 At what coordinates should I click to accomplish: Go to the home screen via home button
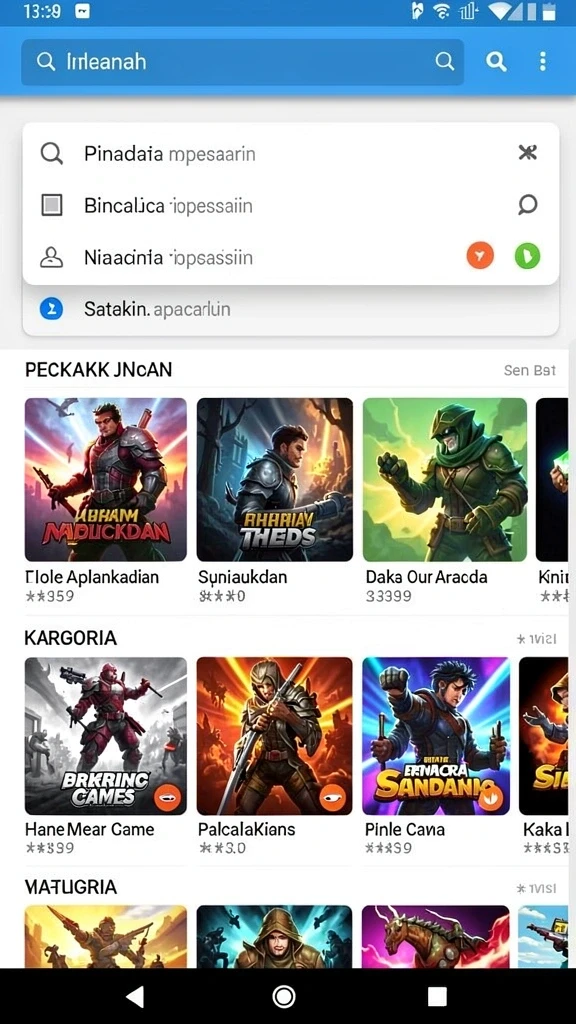[x=284, y=997]
